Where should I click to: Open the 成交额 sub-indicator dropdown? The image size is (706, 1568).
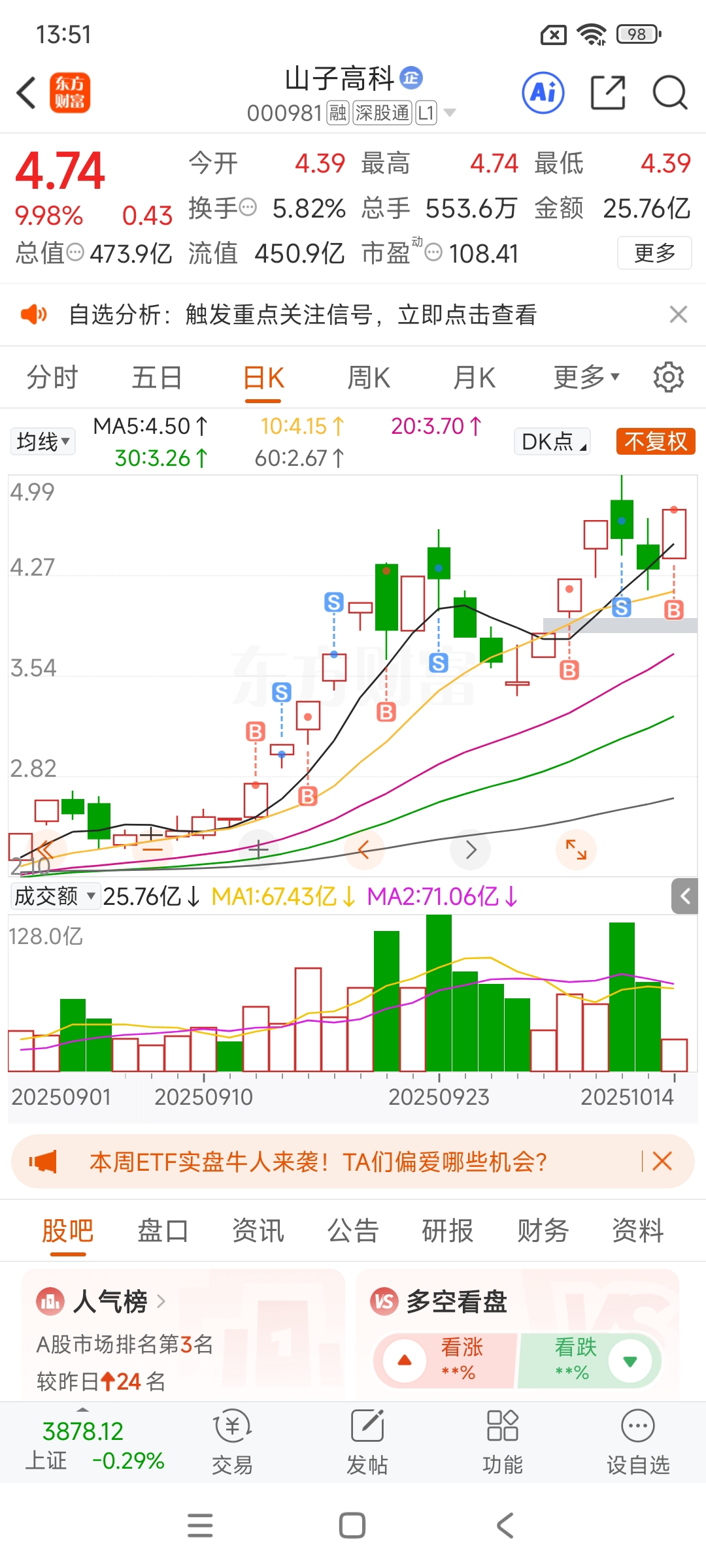[55, 896]
